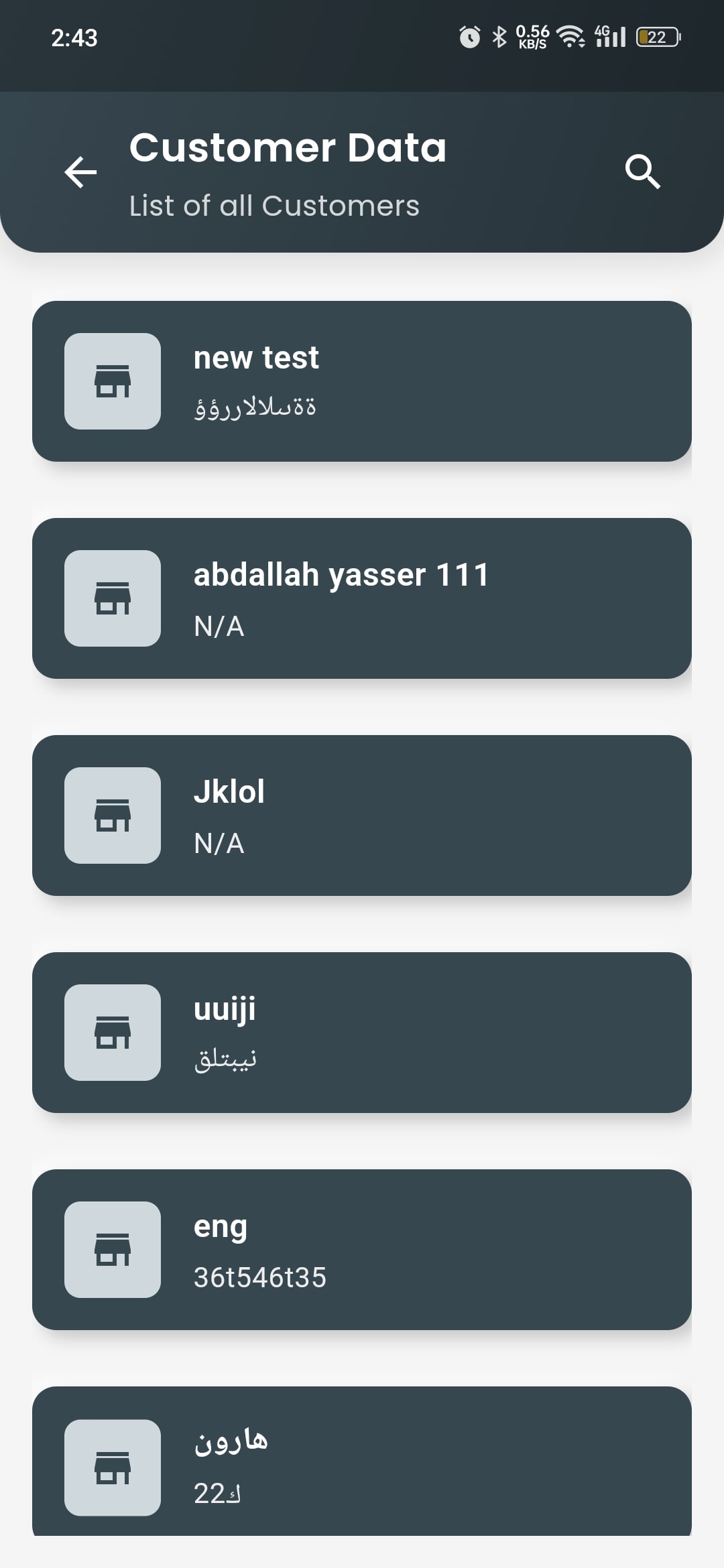The image size is (724, 1568).
Task: Select the uuiji customer card
Action: pos(362,1032)
